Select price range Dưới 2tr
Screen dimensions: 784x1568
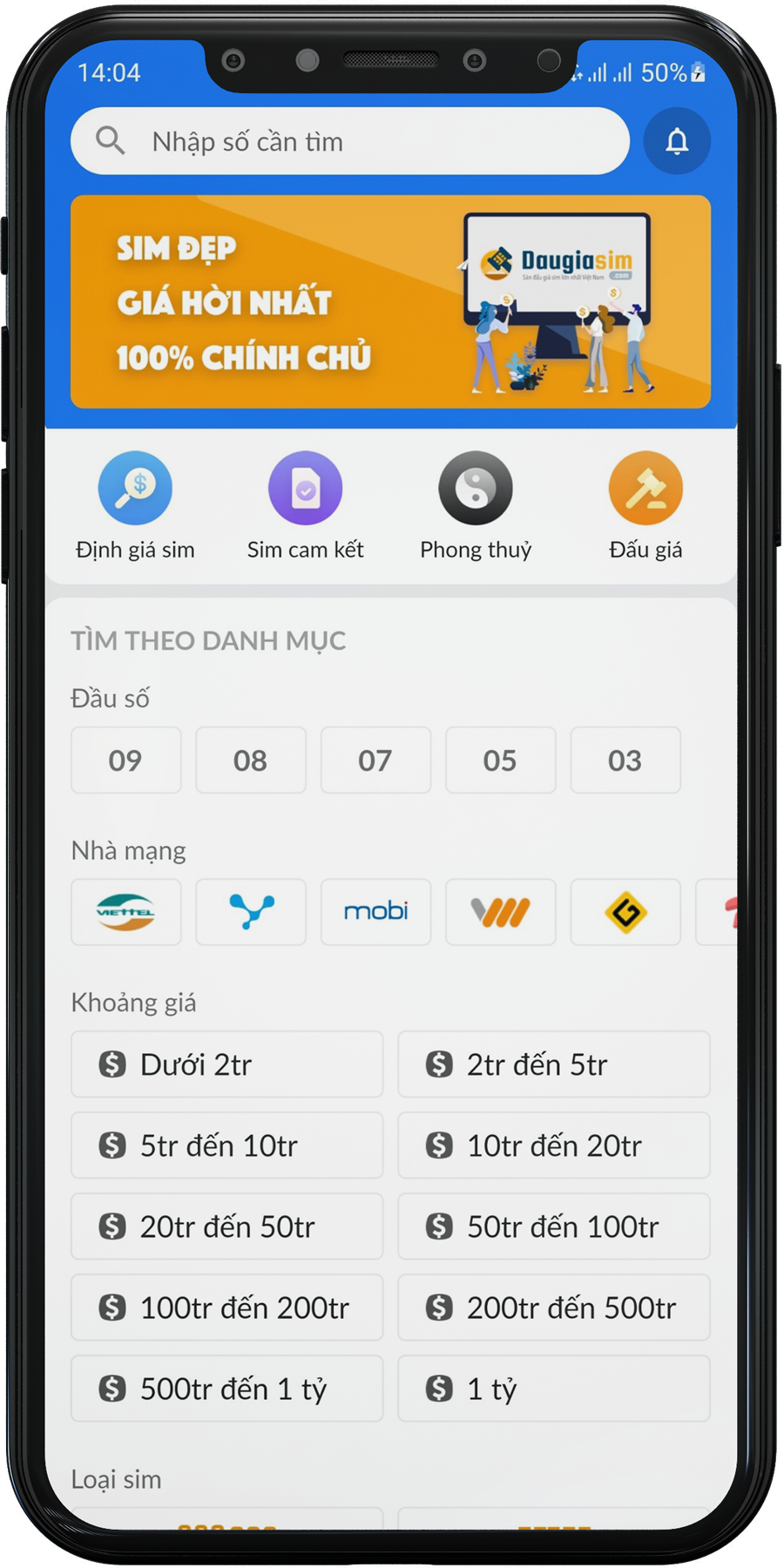pyautogui.click(x=226, y=1064)
